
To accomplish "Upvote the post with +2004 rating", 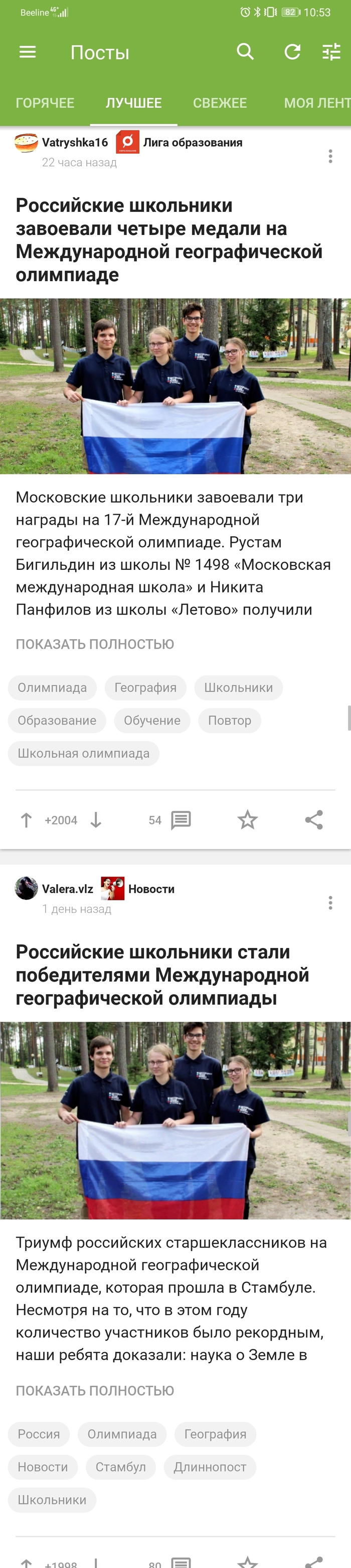I will click(26, 820).
